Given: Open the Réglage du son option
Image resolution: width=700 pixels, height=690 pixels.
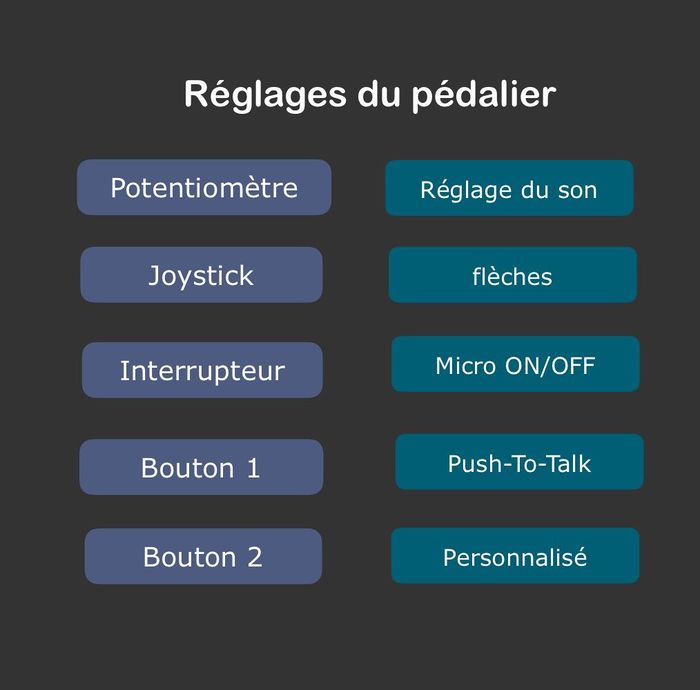Looking at the screenshot, I should tap(509, 188).
